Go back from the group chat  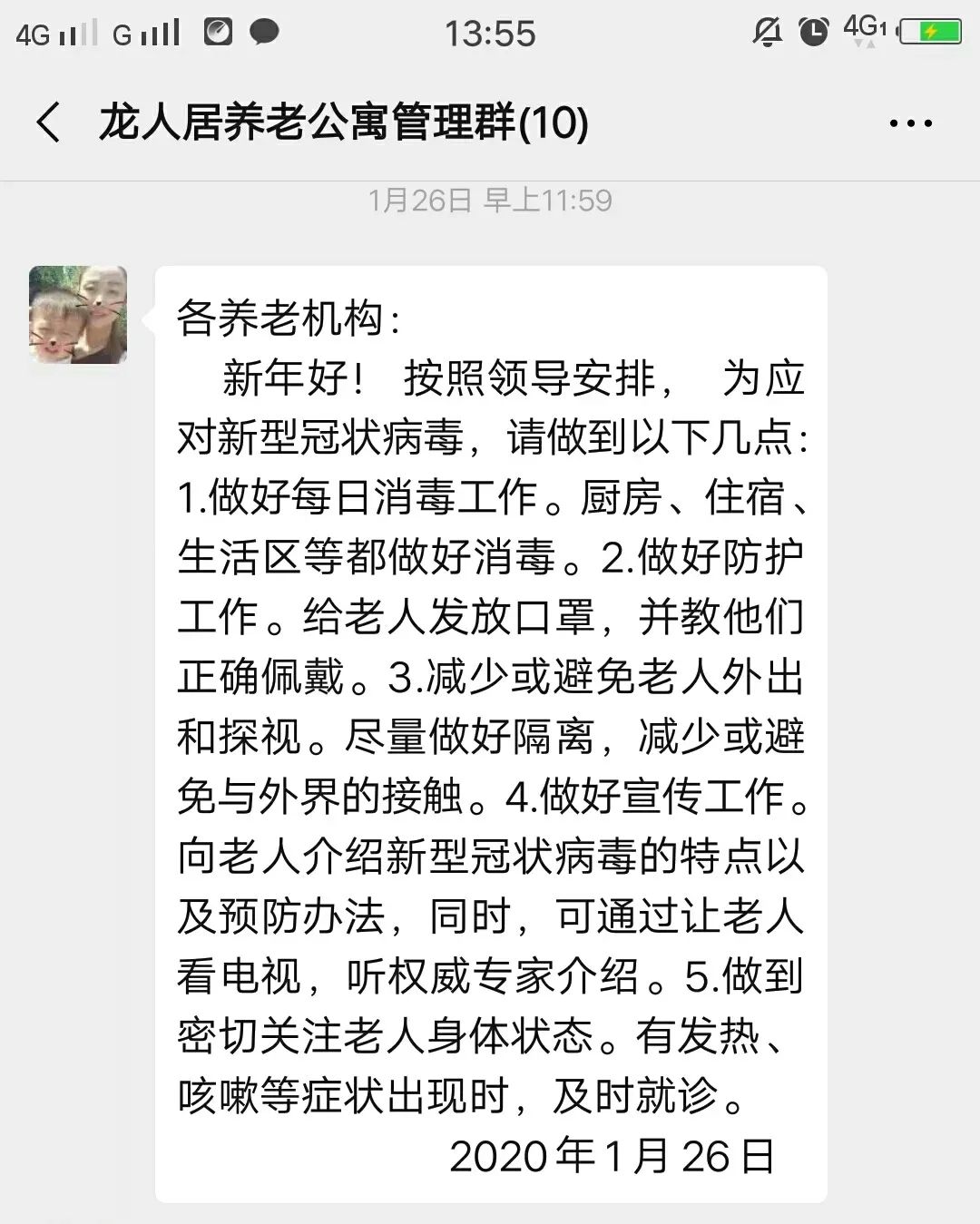49,122
